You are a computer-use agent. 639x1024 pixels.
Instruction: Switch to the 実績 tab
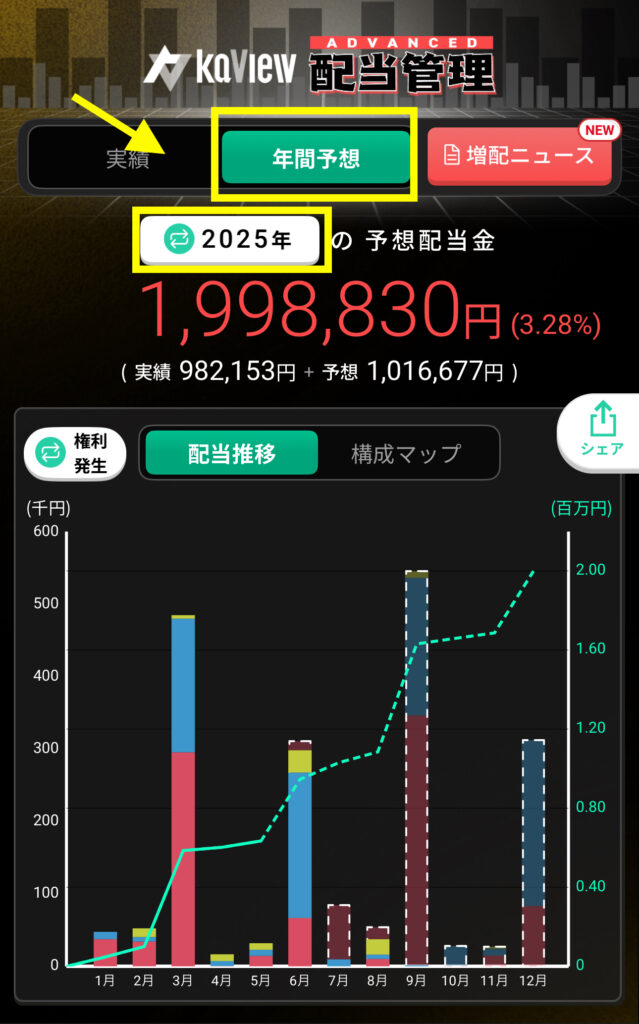[127, 158]
